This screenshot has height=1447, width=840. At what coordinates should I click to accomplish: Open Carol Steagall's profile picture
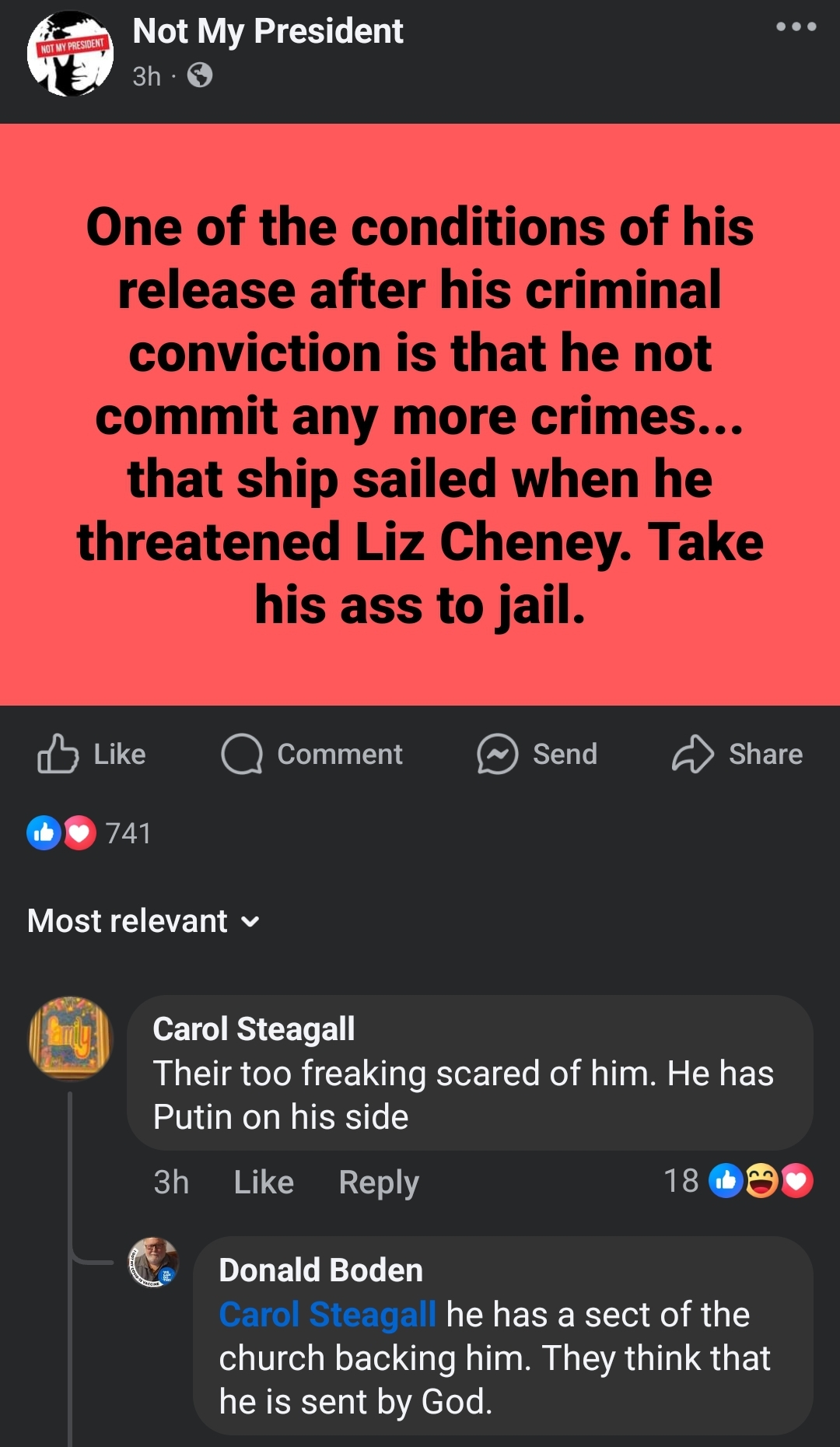(x=71, y=1038)
